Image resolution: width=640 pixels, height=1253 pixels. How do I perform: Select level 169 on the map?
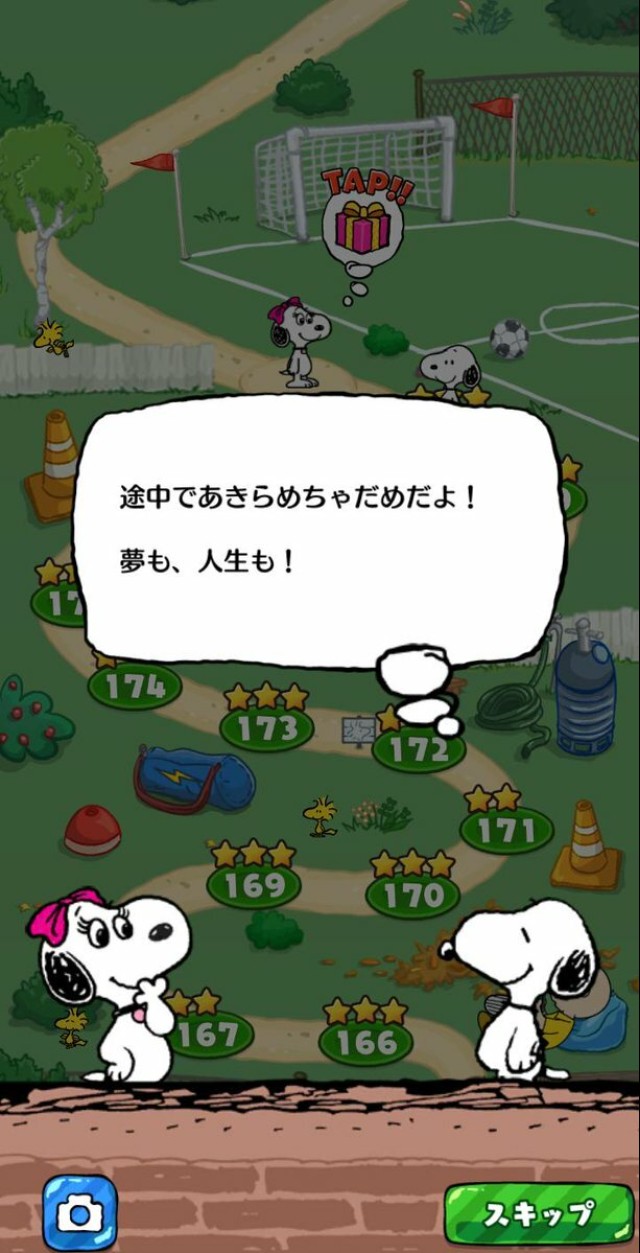(254, 885)
